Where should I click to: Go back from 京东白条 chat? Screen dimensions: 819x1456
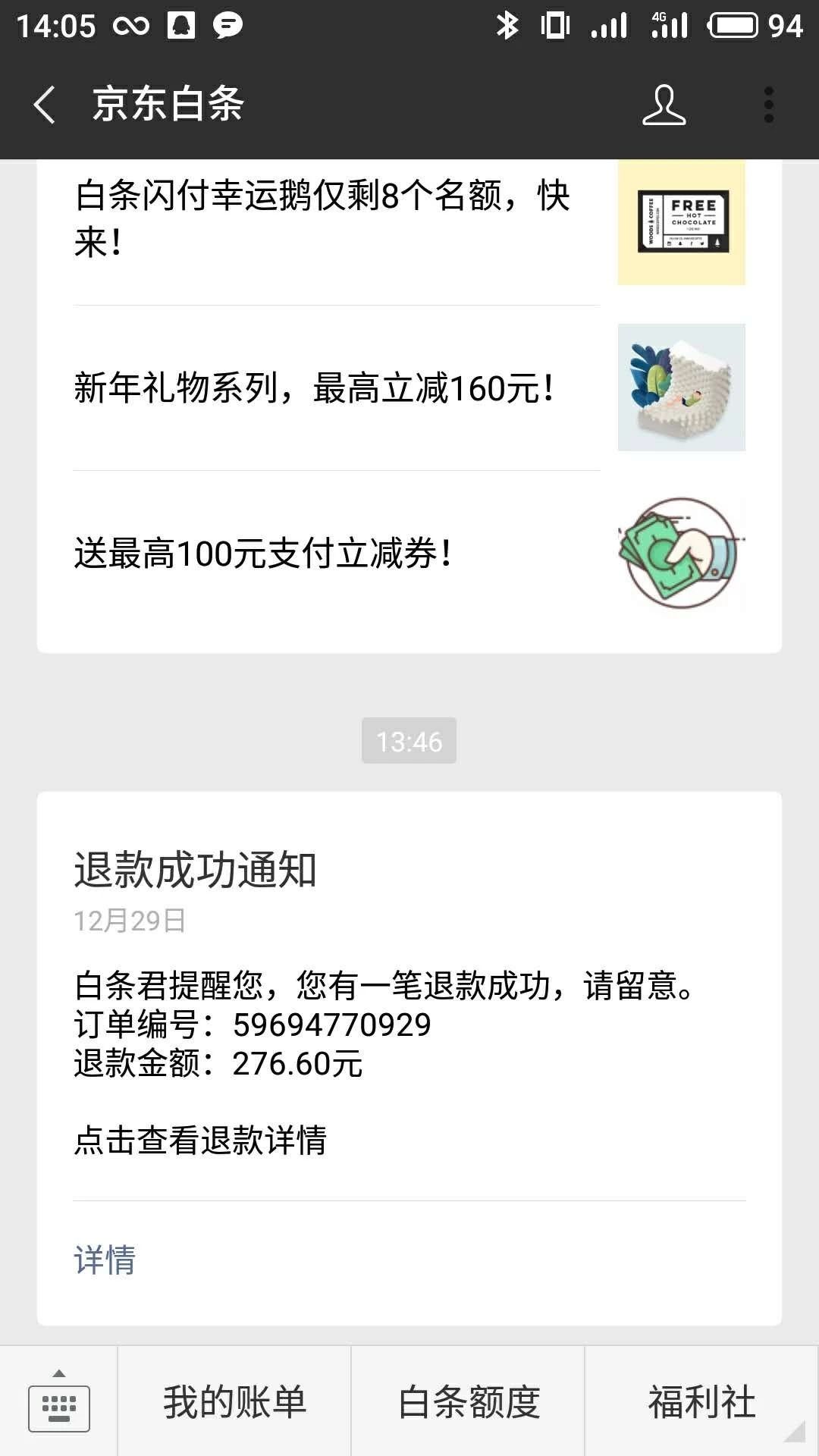45,105
